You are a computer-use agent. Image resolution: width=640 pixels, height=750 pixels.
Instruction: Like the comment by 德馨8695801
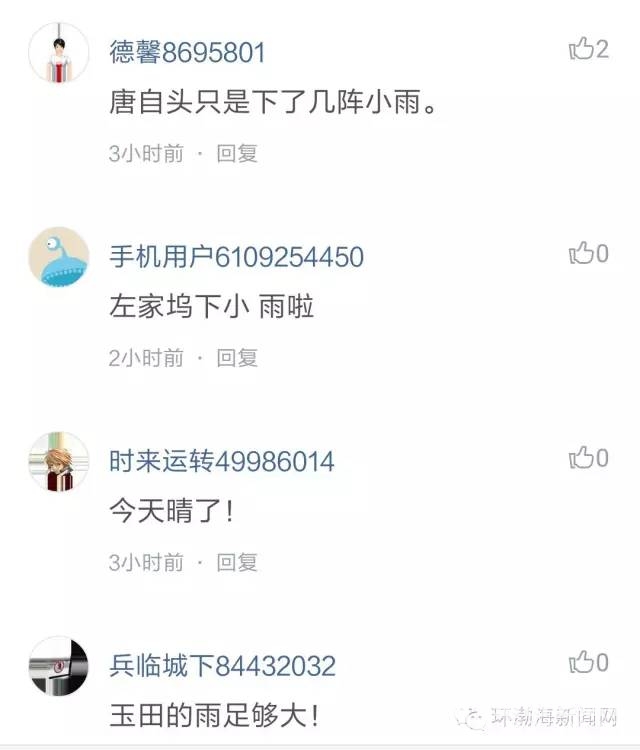point(588,49)
